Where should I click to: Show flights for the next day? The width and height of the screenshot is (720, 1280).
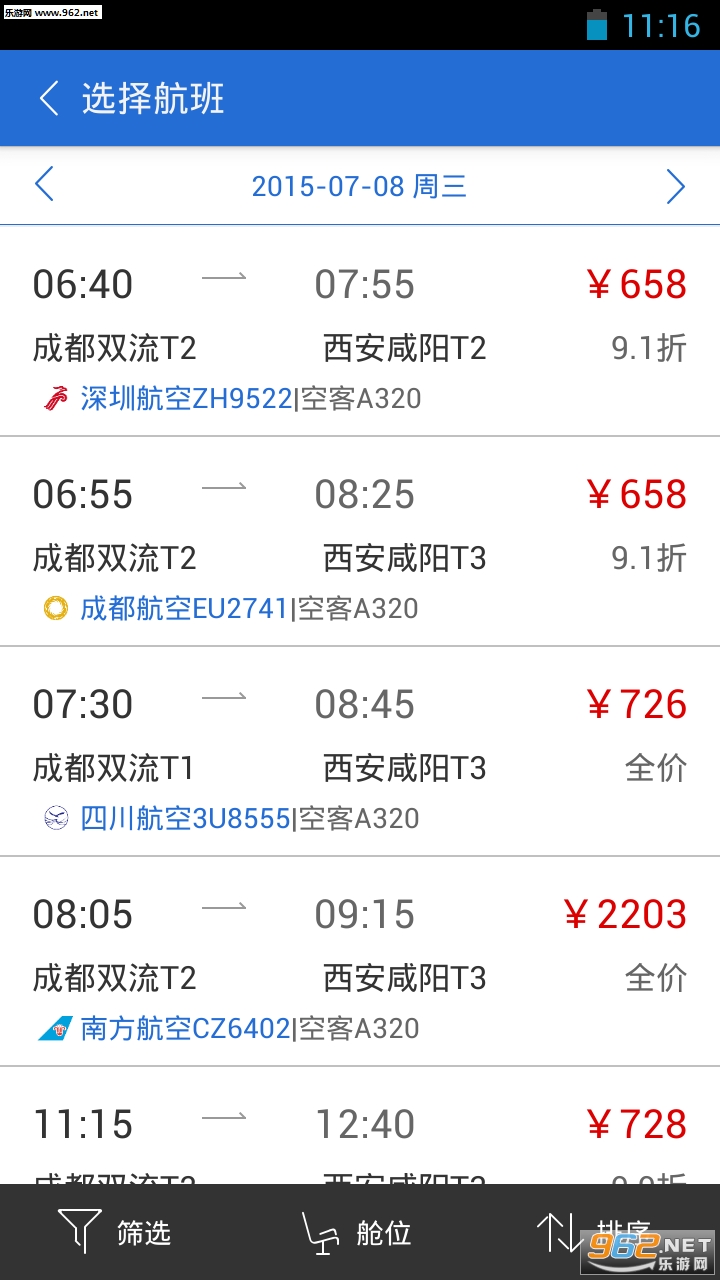(675, 186)
